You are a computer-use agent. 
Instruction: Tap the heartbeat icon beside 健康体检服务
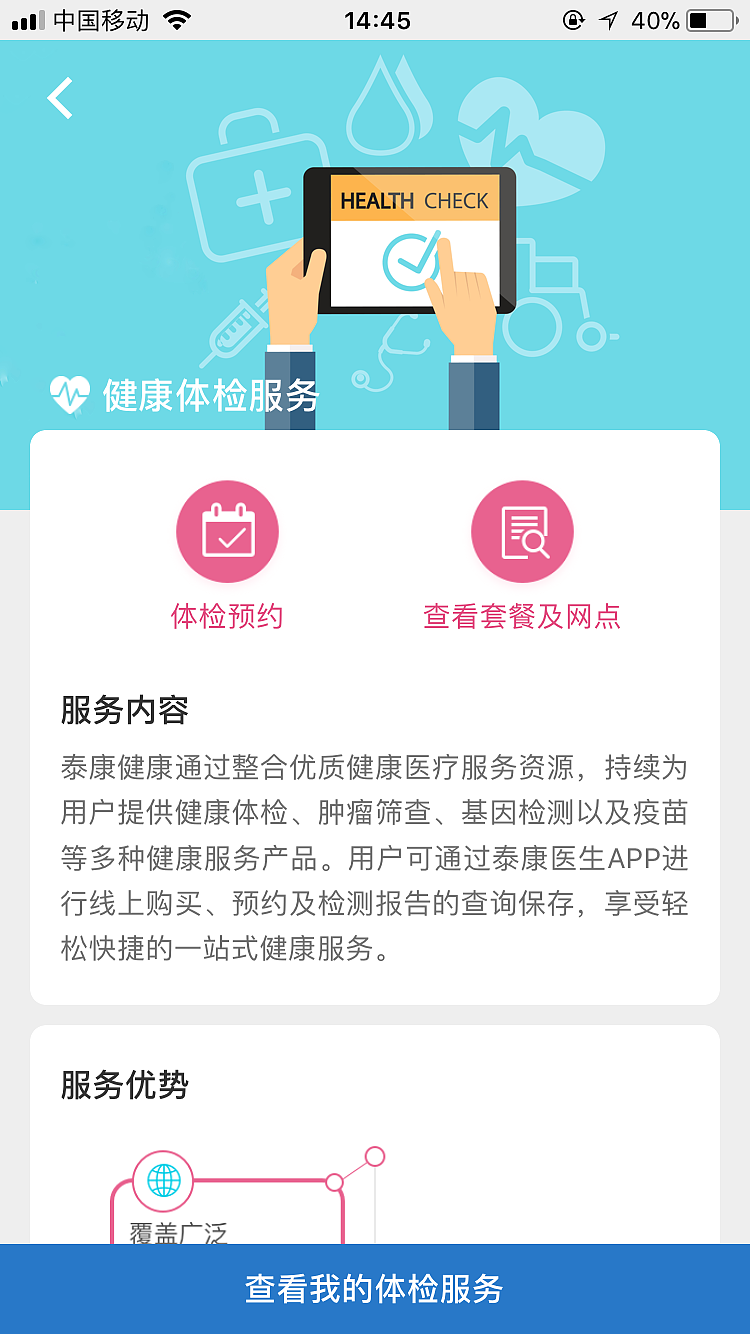(x=69, y=394)
